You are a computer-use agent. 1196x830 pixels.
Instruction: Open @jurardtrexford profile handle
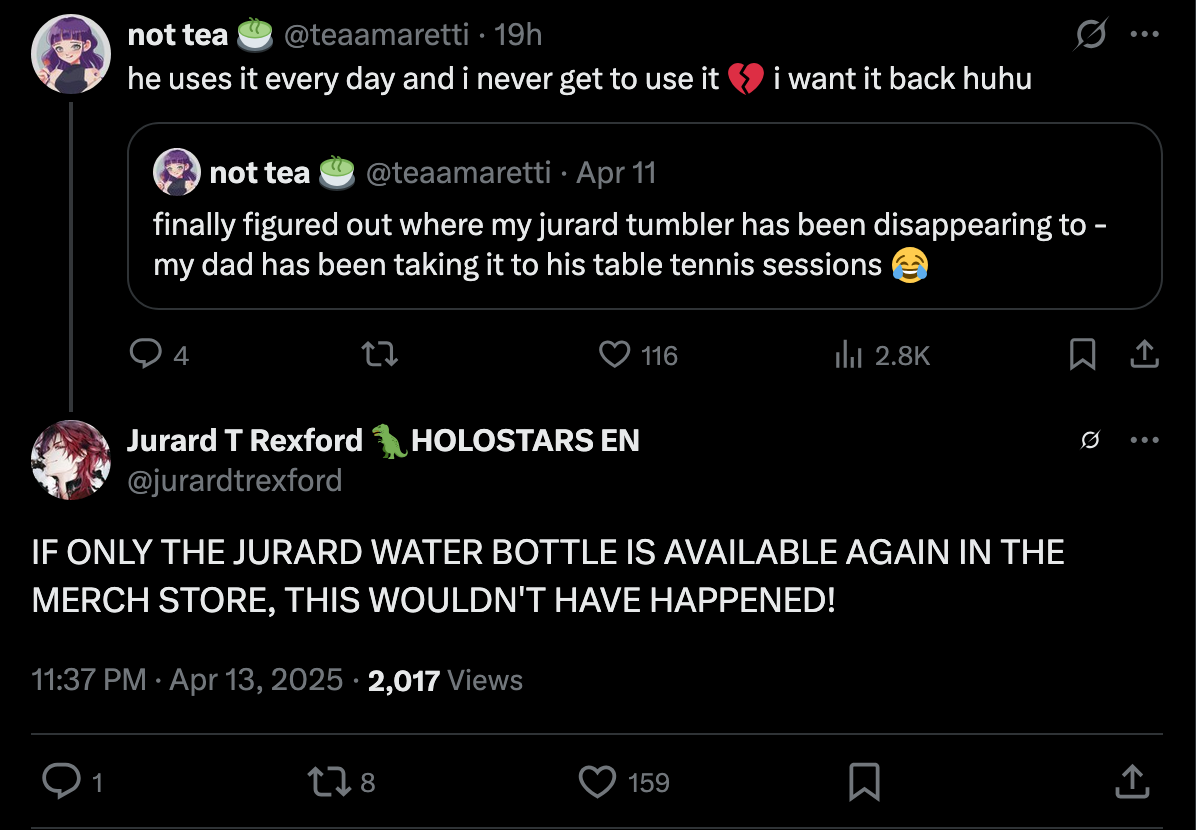pos(235,481)
